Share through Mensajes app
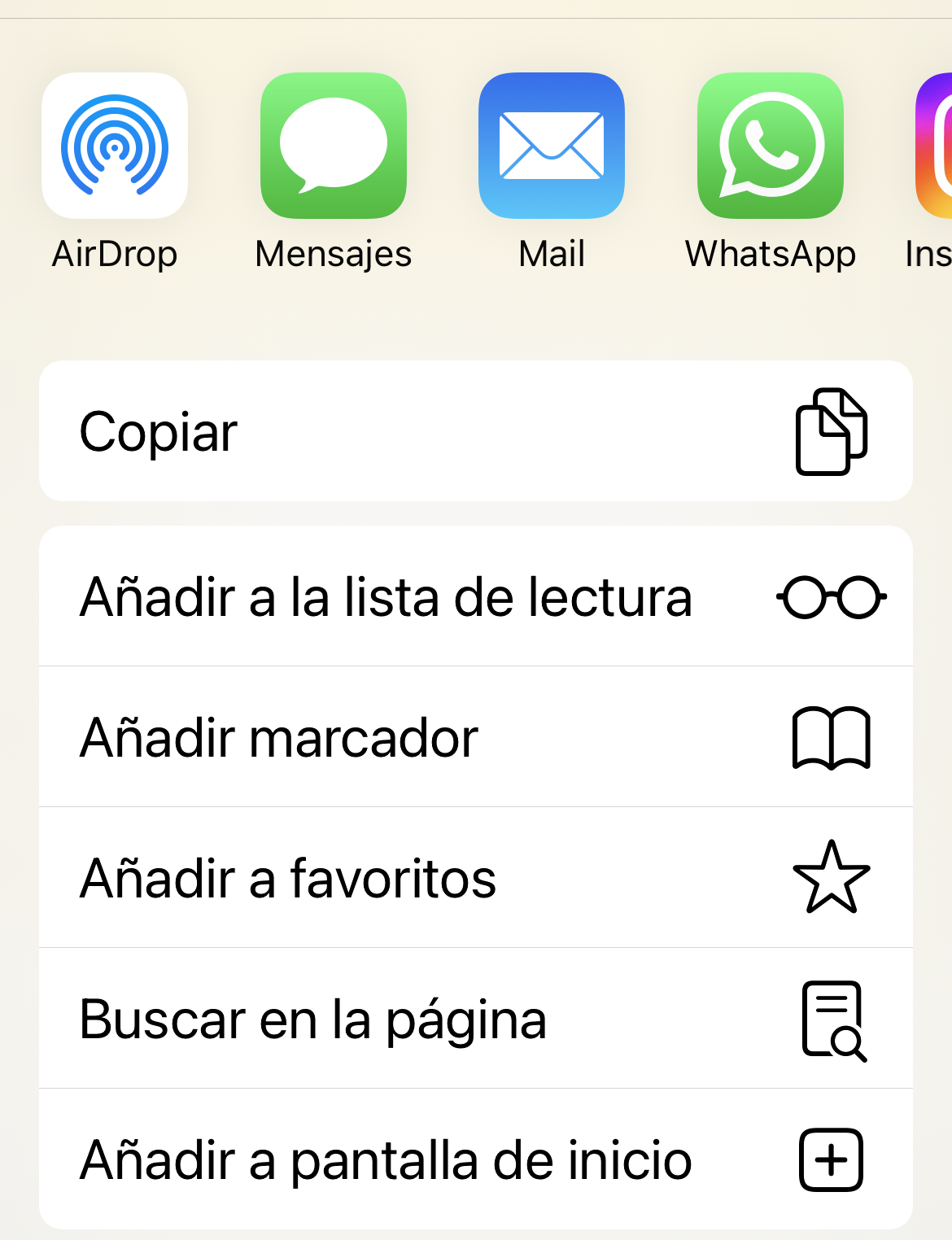 tap(334, 146)
